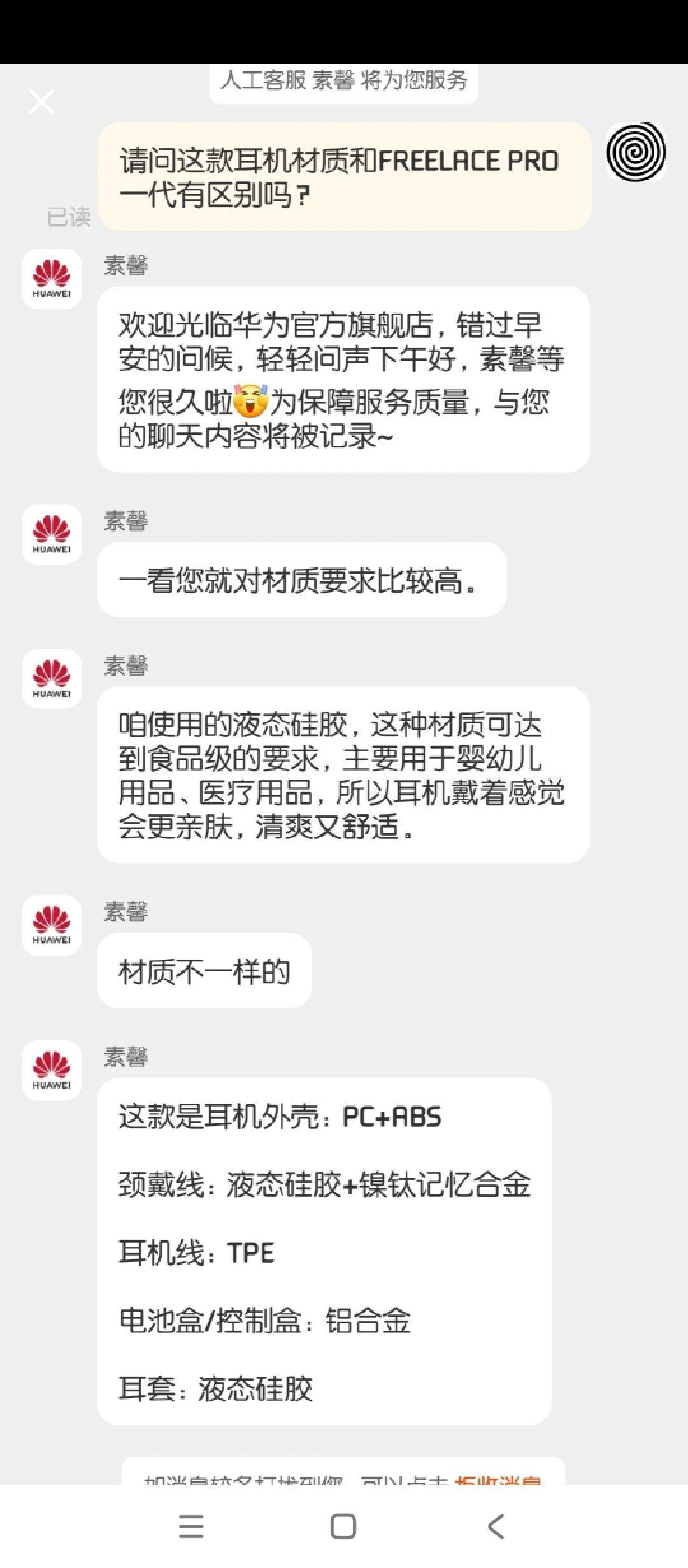Viewport: 688px width, 1568px height.
Task: Close the image viewer with X
Action: (41, 102)
